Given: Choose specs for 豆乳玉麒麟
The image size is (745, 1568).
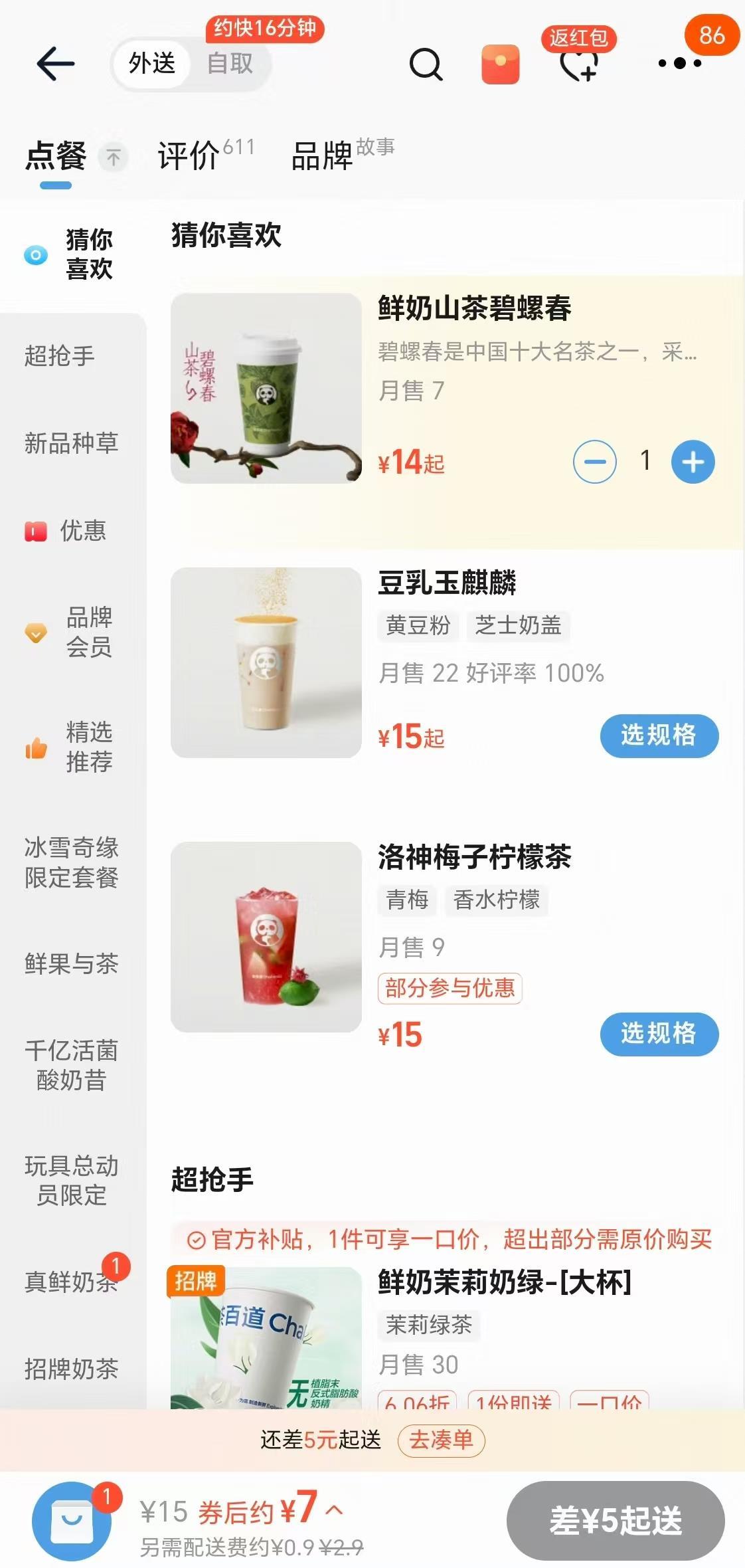Looking at the screenshot, I should tap(659, 735).
